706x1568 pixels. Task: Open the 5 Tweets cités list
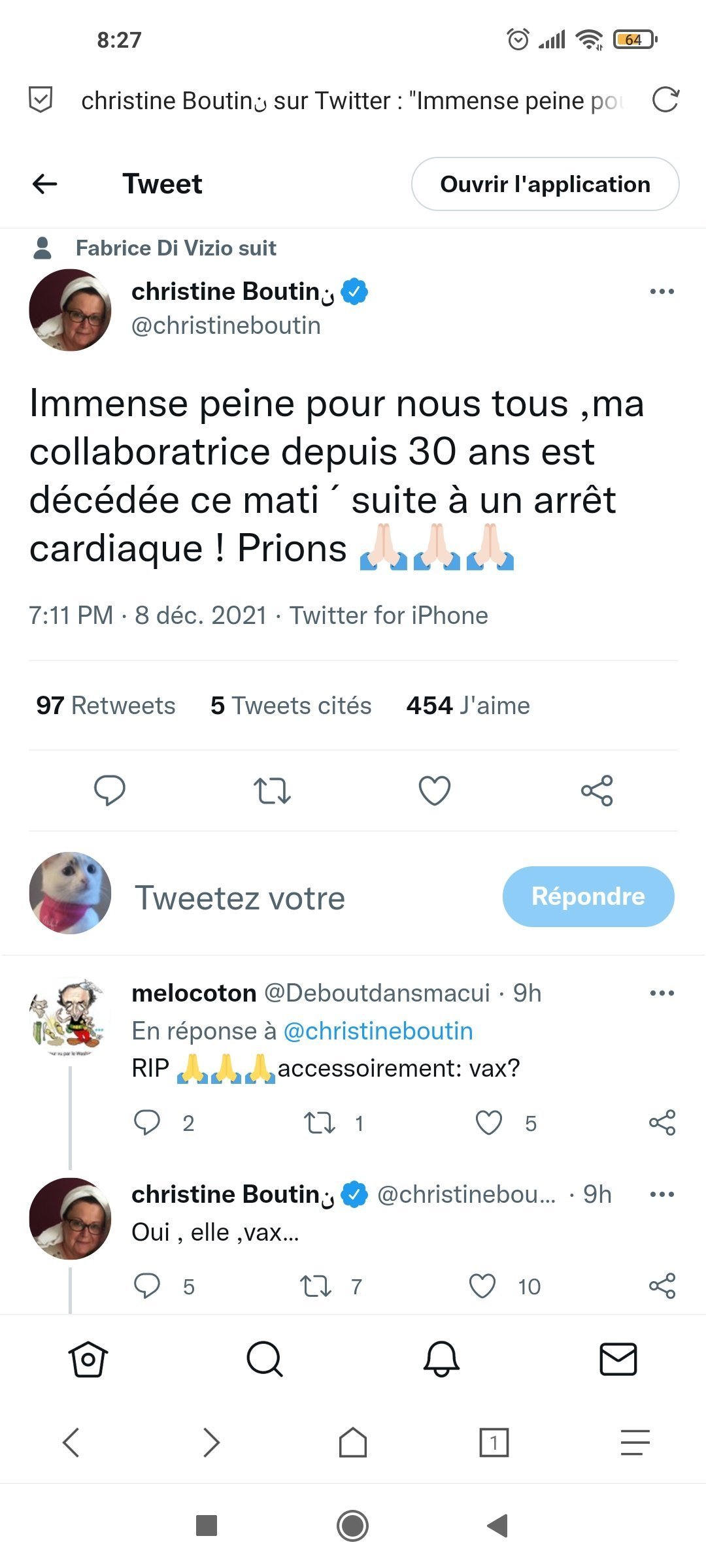[291, 706]
